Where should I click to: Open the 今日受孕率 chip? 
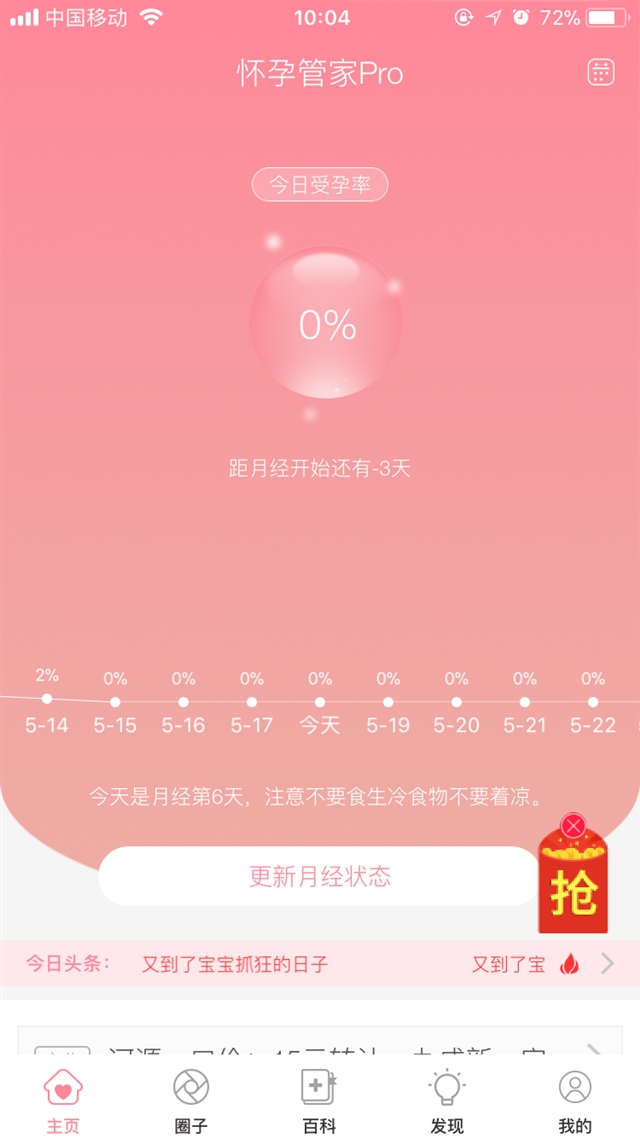[319, 185]
